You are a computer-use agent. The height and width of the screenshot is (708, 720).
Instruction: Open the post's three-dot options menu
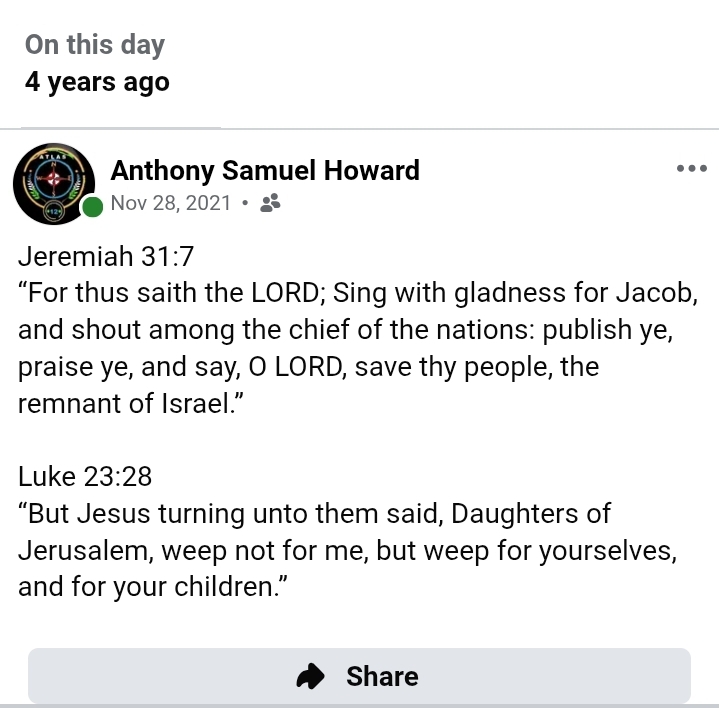[691, 169]
